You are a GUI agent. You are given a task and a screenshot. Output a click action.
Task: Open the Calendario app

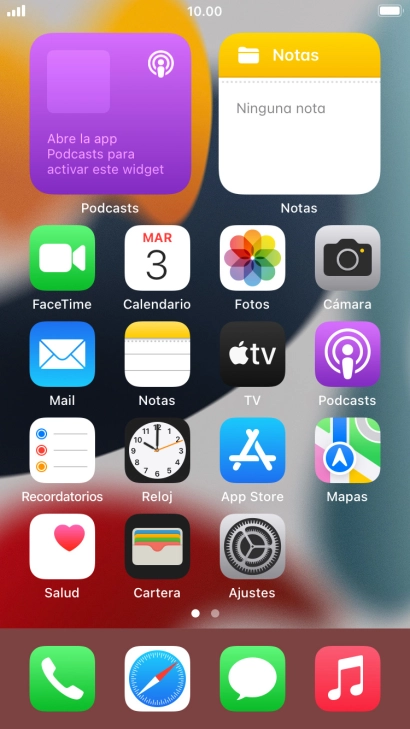coord(157,258)
